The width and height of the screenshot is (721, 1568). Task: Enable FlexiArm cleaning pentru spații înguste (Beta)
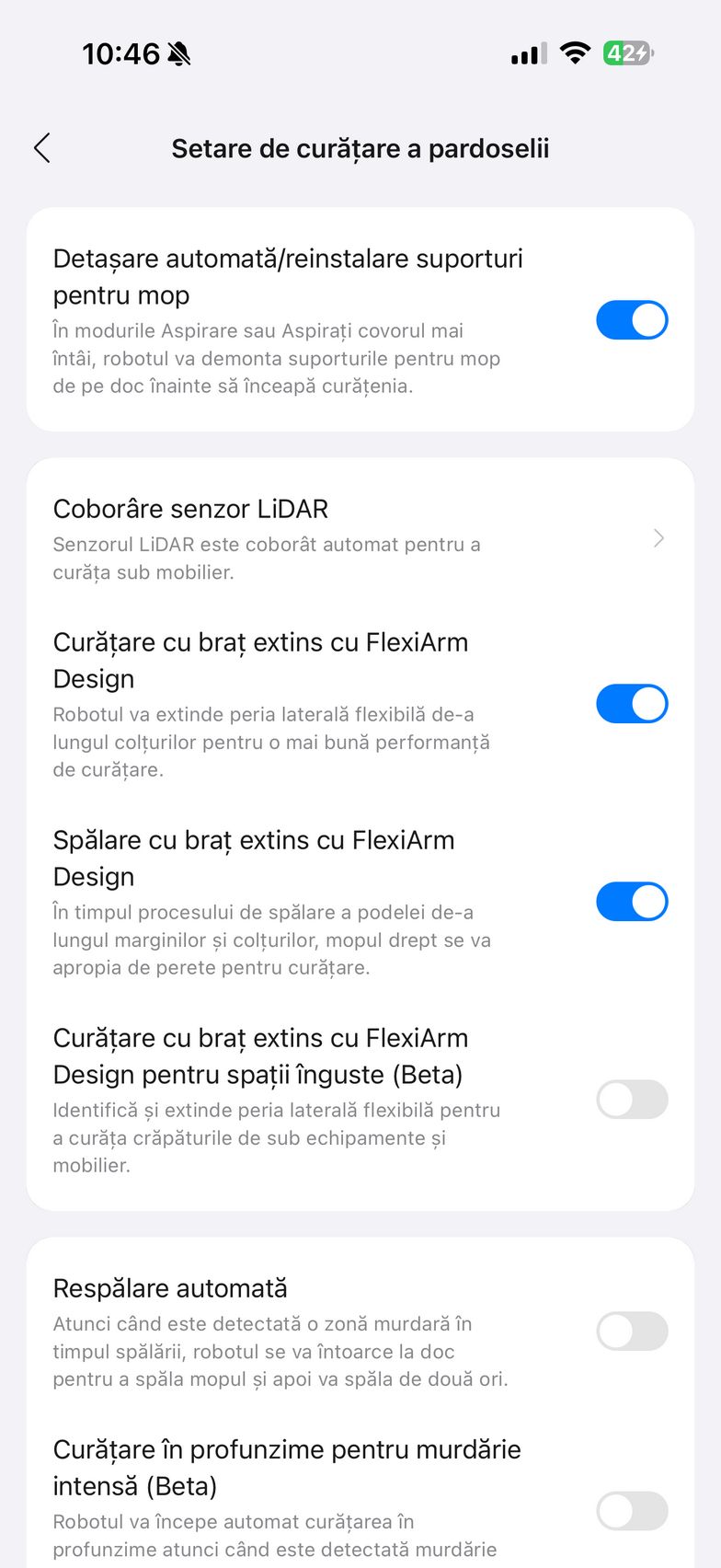coord(632,1100)
